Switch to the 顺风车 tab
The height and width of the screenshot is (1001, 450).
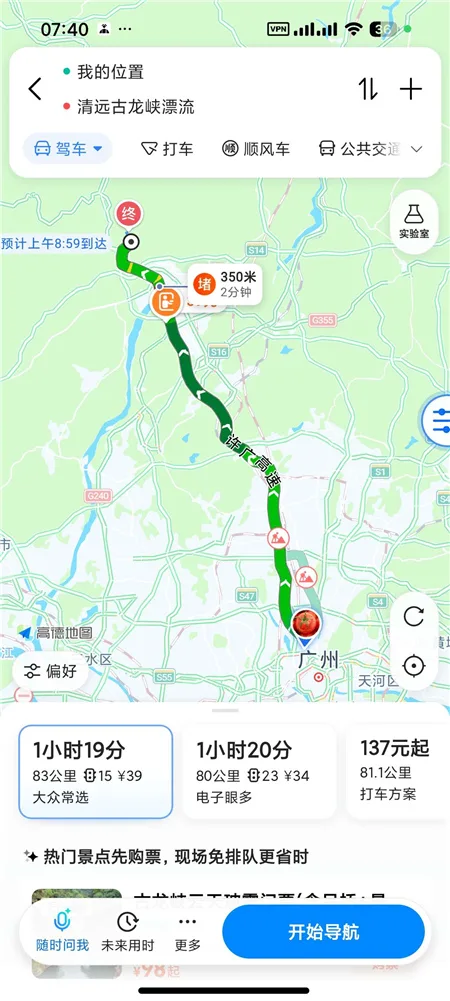(x=255, y=149)
